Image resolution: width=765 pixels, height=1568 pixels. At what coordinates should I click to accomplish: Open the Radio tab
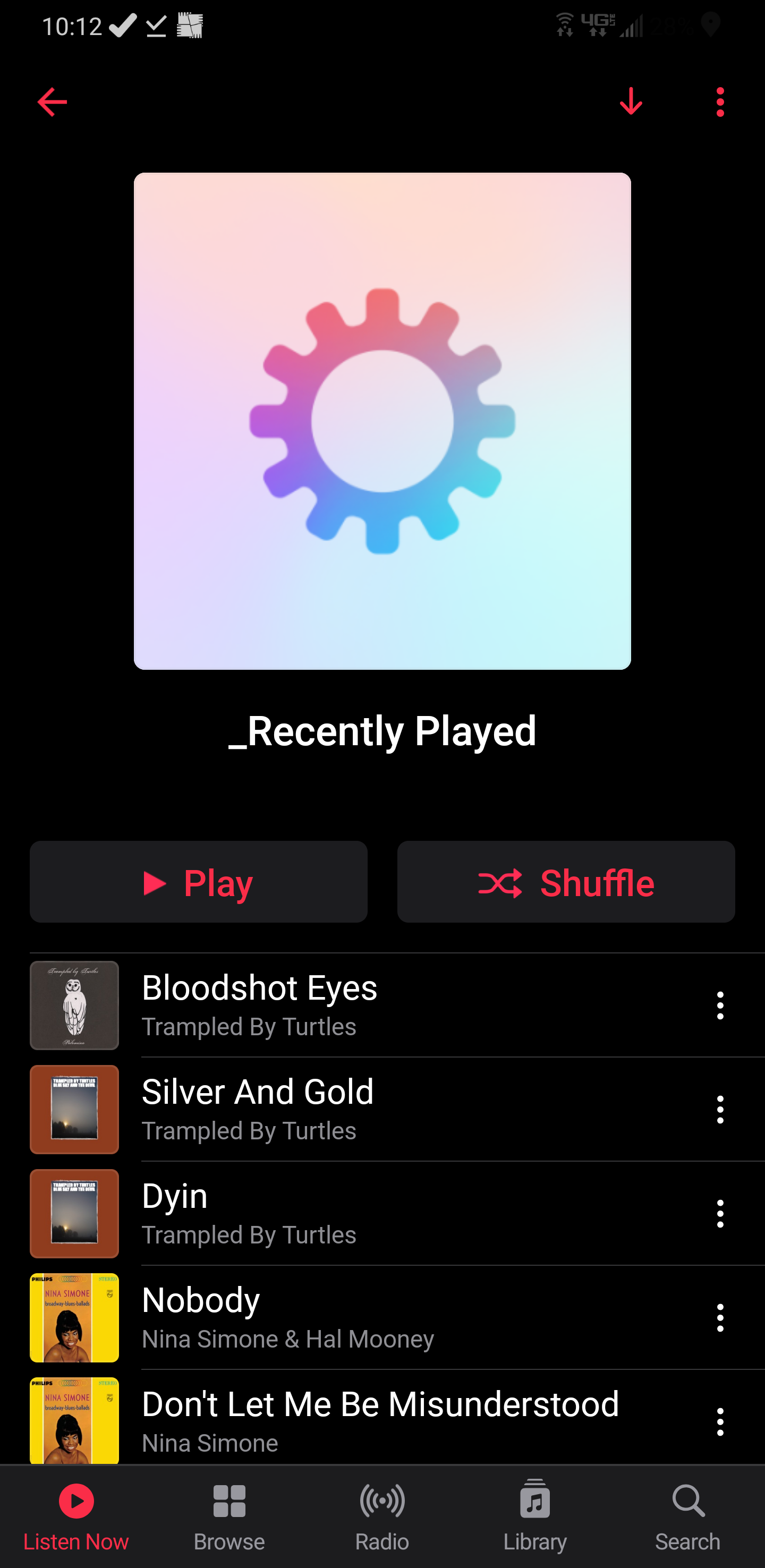click(382, 1516)
